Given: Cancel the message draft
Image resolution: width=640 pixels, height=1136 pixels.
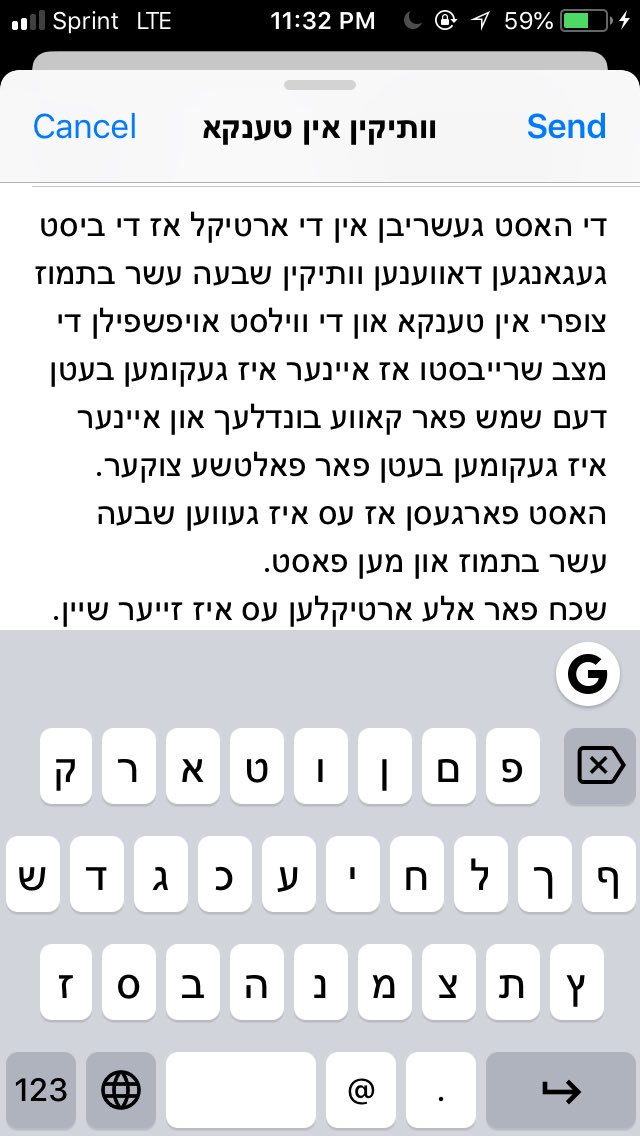Looking at the screenshot, I should pos(85,127).
